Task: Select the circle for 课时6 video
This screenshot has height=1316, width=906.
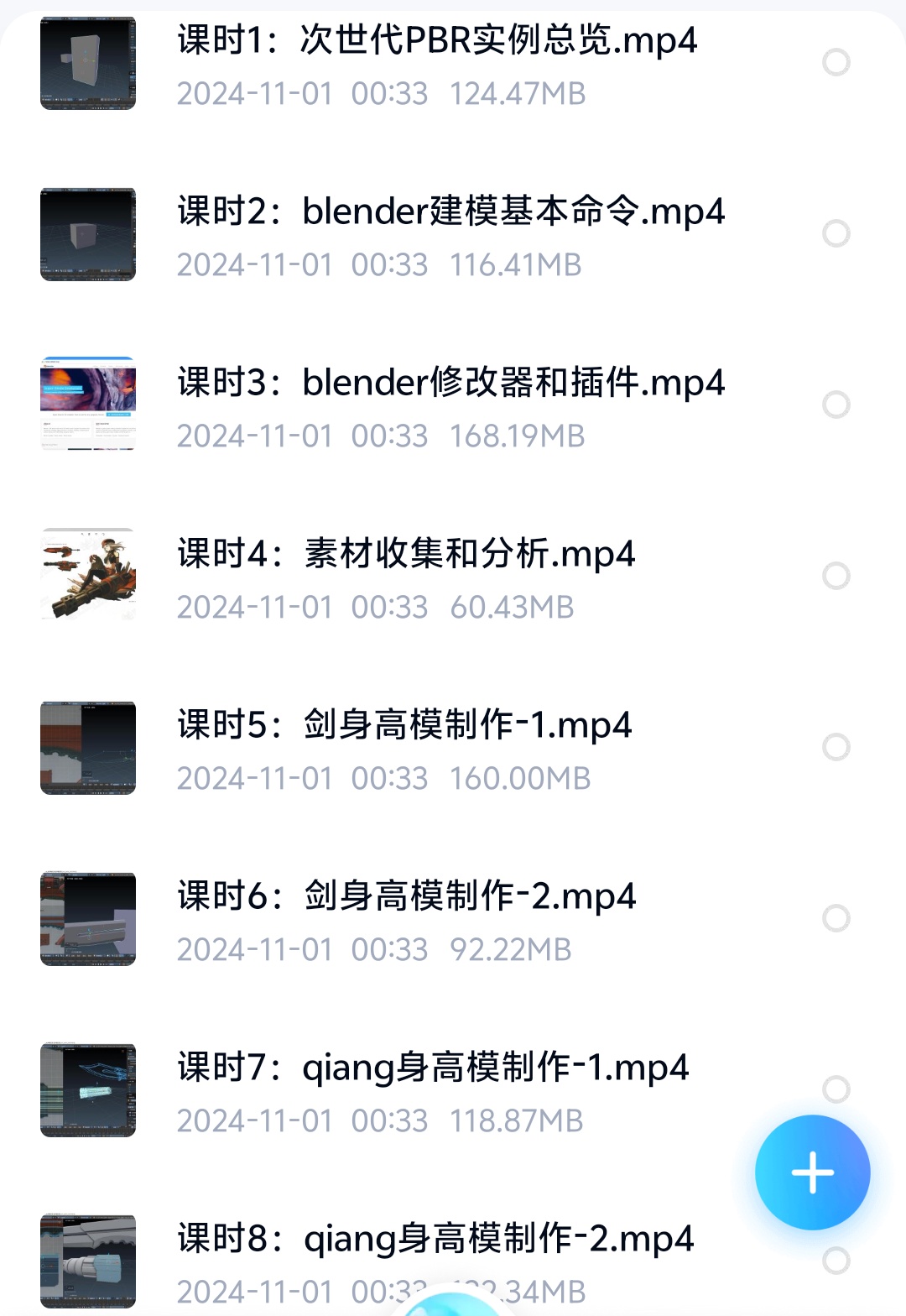Action: tap(836, 918)
